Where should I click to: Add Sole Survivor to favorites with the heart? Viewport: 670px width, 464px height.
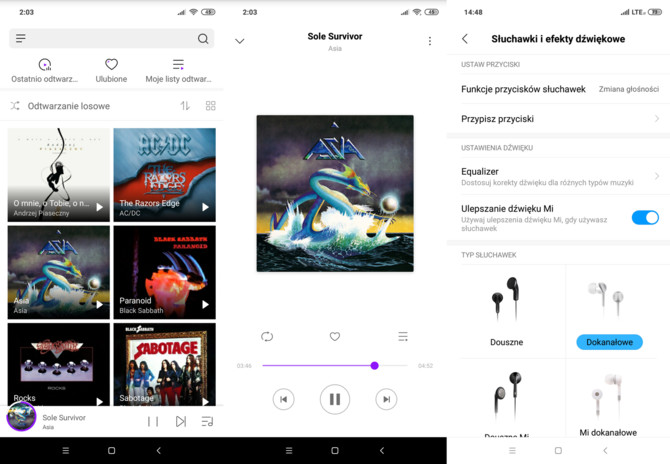[335, 337]
